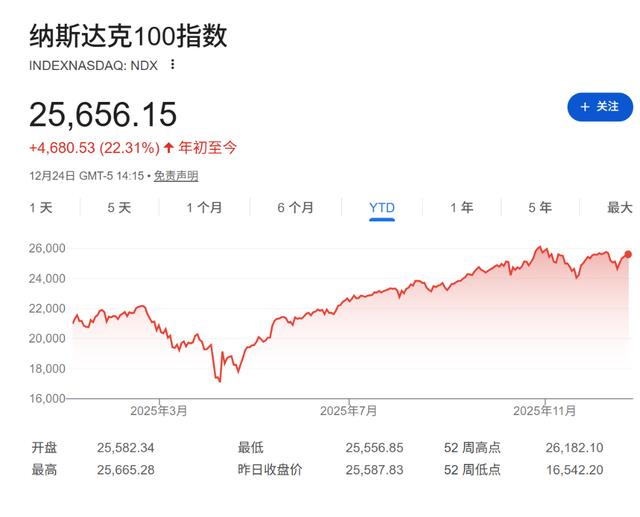Switch to the 最大 range
Image resolution: width=640 pixels, height=517 pixels.
click(x=620, y=208)
